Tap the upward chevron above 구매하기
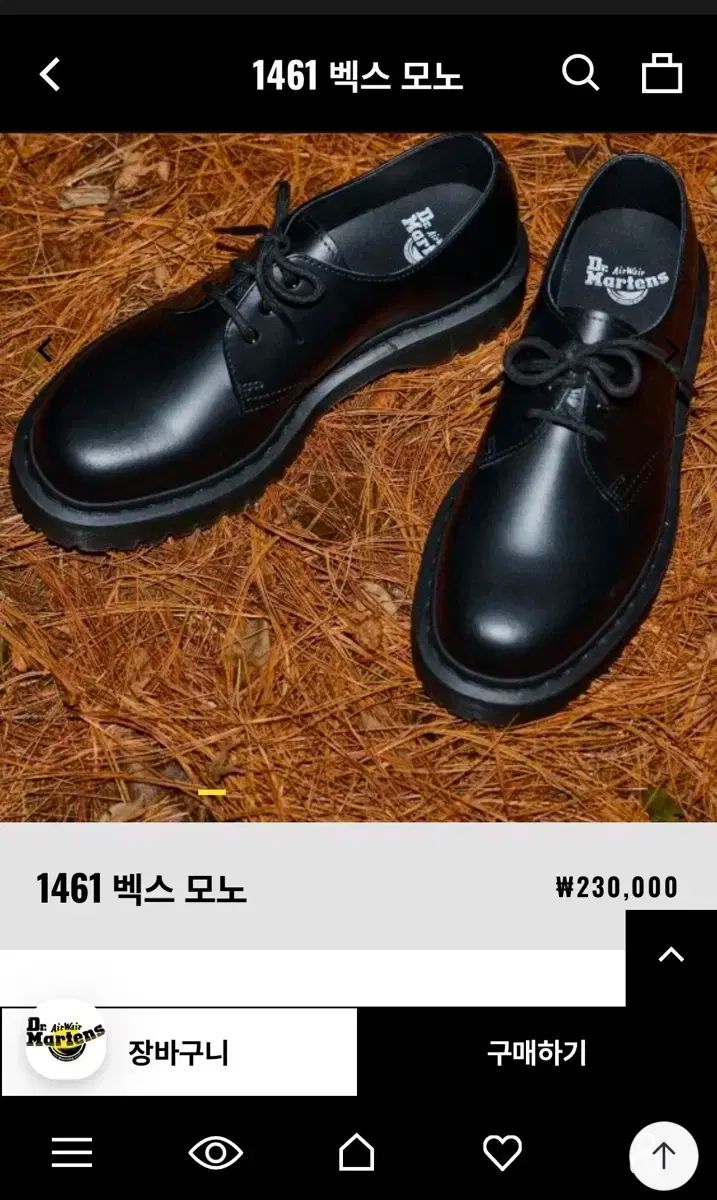 coord(671,955)
